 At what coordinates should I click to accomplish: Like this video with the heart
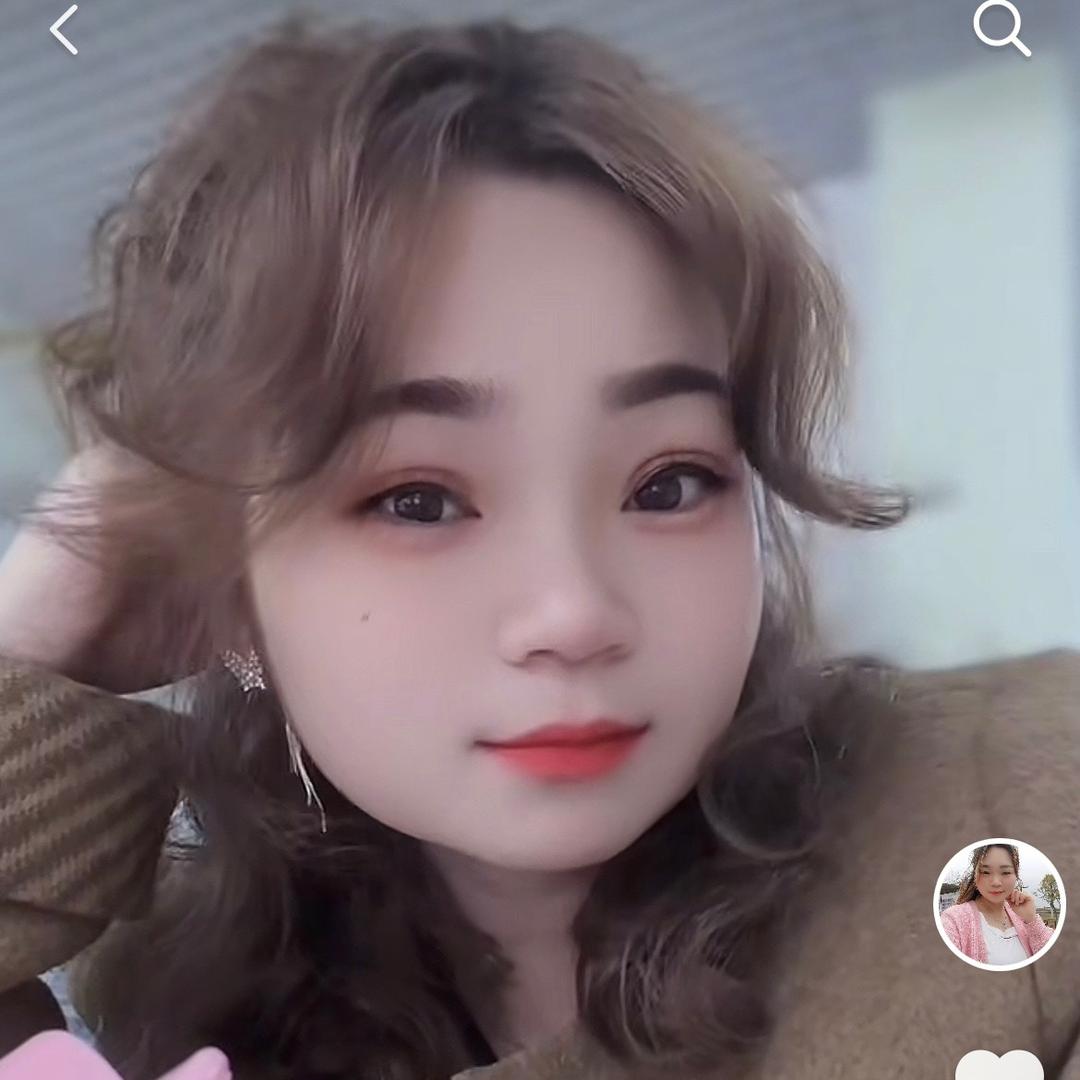(999, 1066)
